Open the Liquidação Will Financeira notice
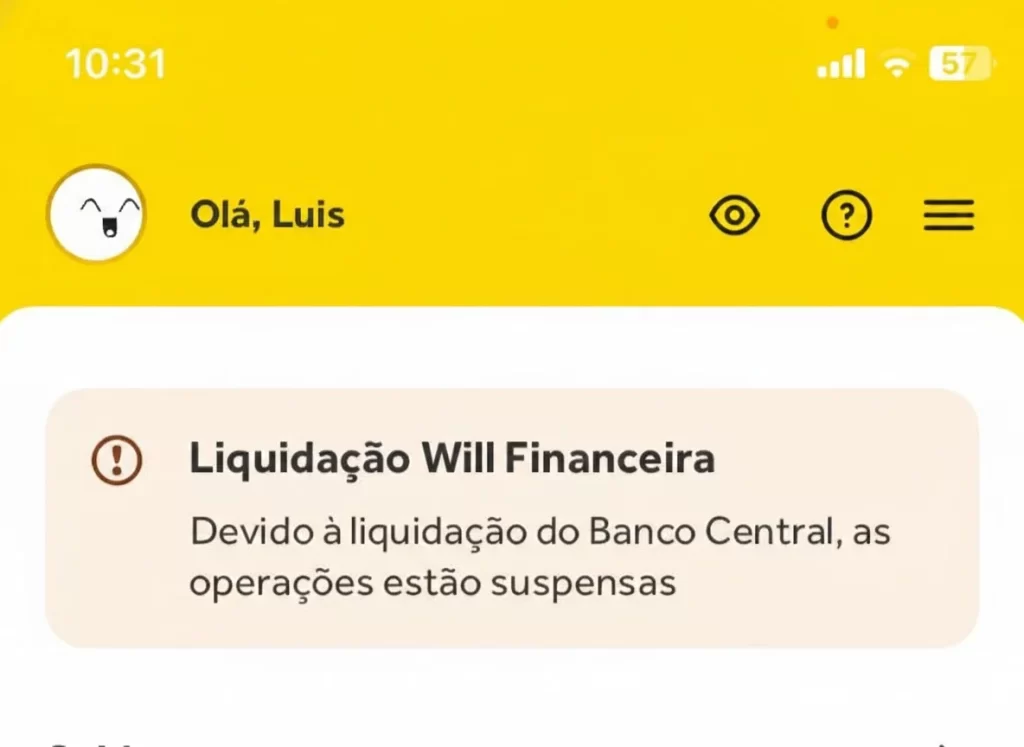This screenshot has height=747, width=1024. [511, 518]
